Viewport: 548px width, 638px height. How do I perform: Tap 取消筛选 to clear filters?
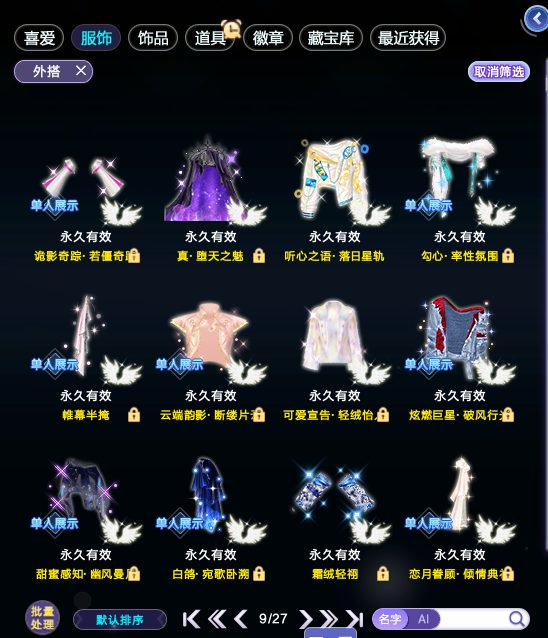point(499,72)
